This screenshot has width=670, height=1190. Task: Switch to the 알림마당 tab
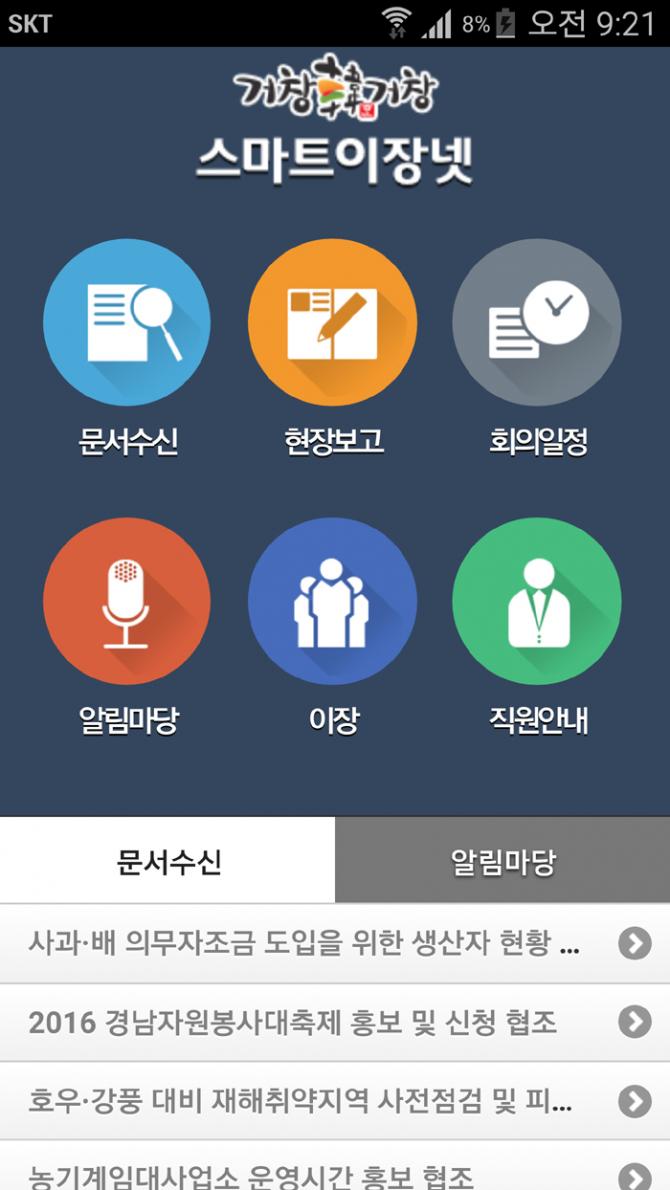coord(502,861)
